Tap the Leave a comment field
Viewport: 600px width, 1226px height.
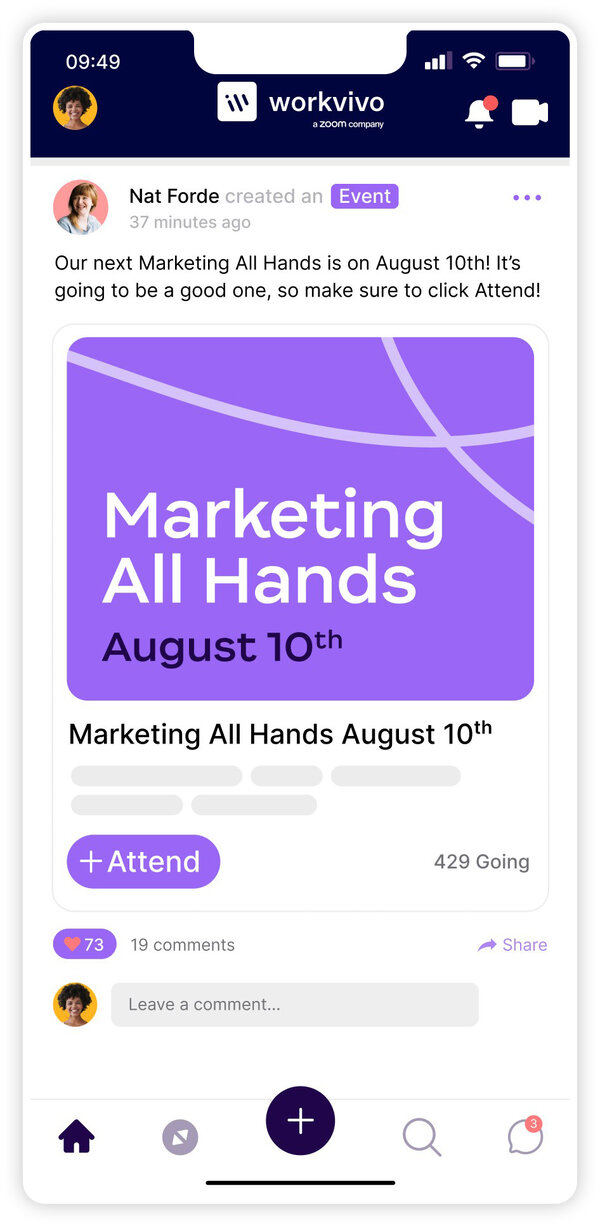294,1004
